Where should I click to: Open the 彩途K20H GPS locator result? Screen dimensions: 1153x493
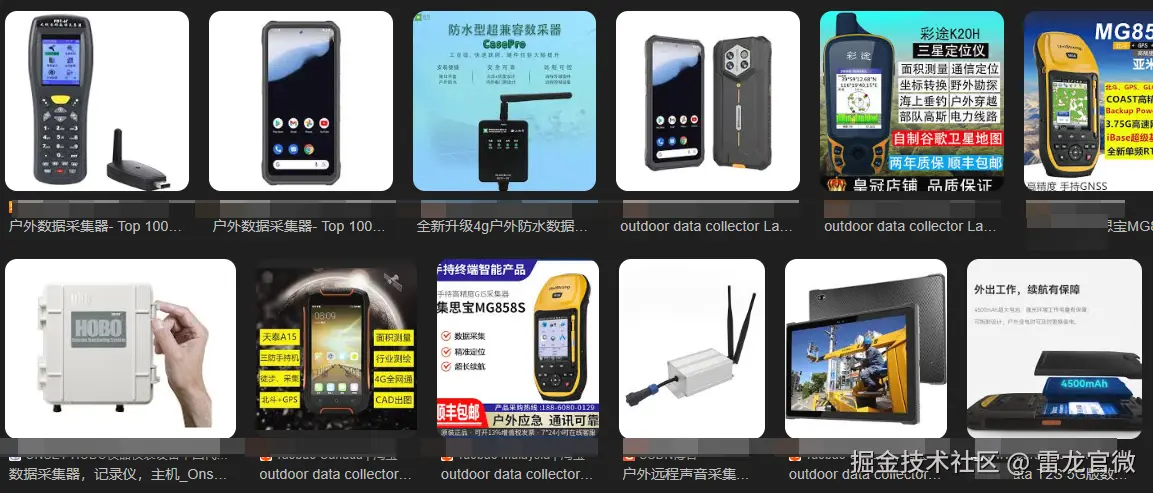coord(911,101)
